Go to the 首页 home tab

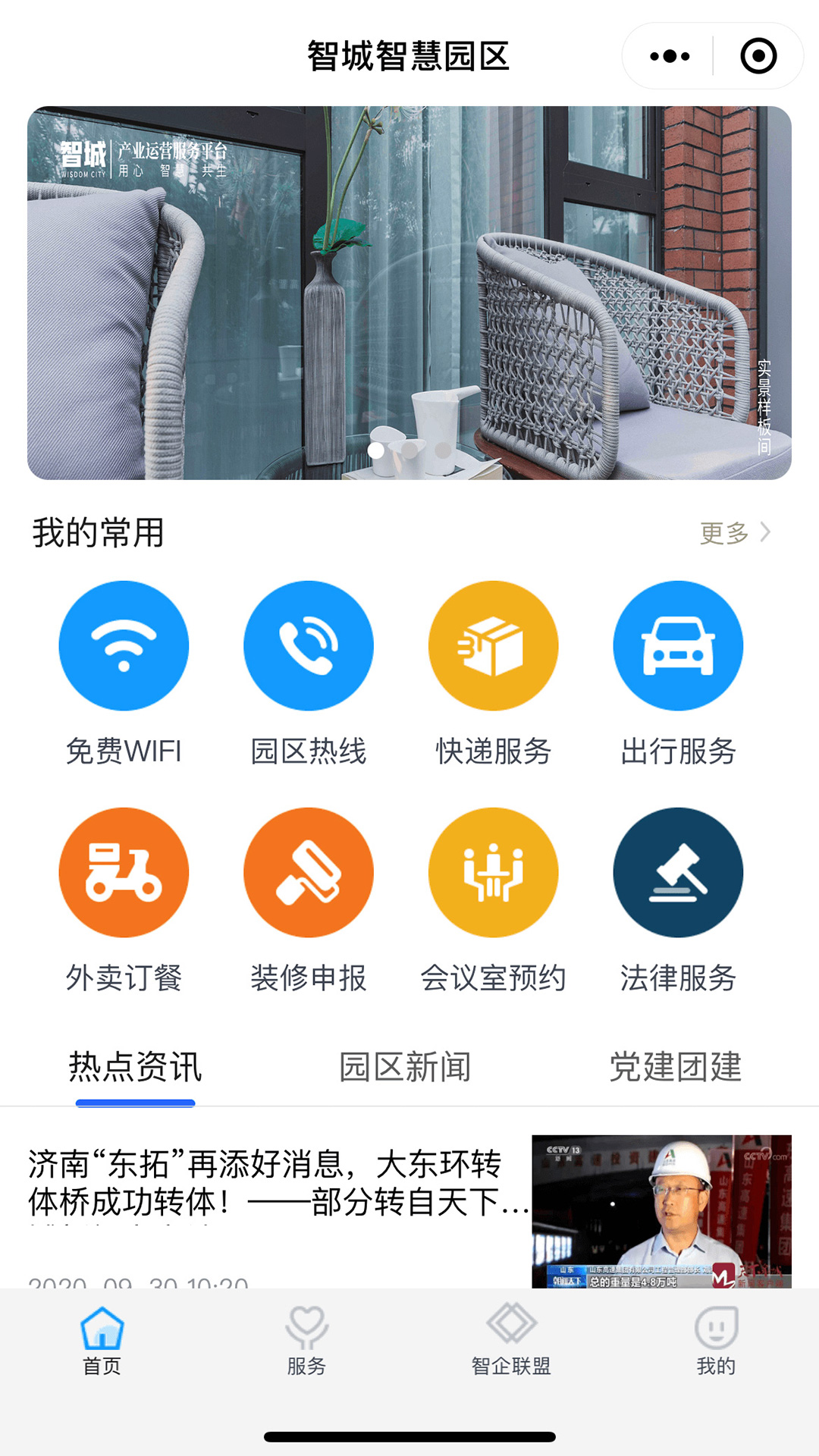click(x=102, y=1341)
